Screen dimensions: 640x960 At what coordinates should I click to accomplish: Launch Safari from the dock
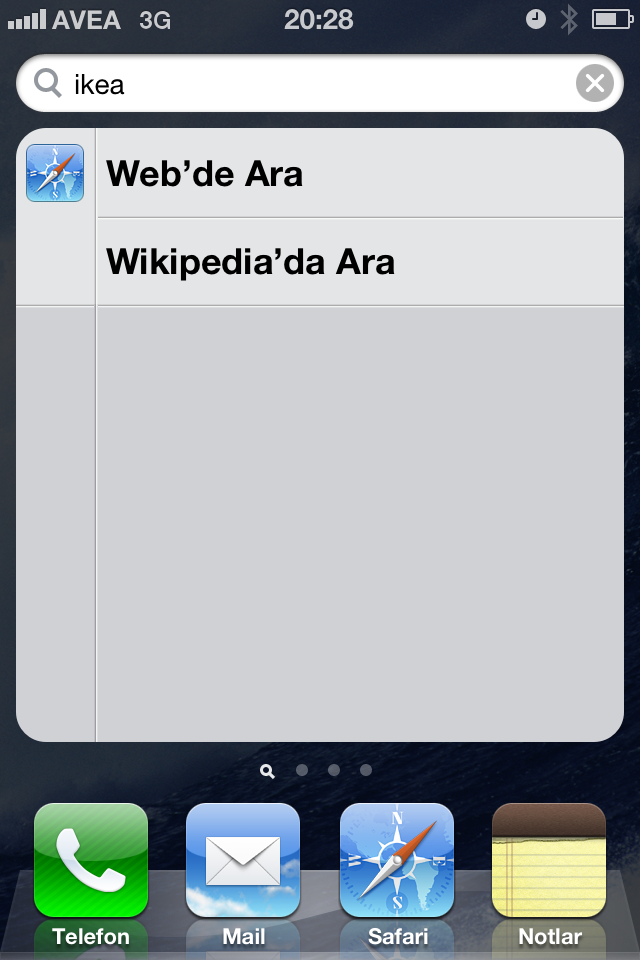point(397,861)
